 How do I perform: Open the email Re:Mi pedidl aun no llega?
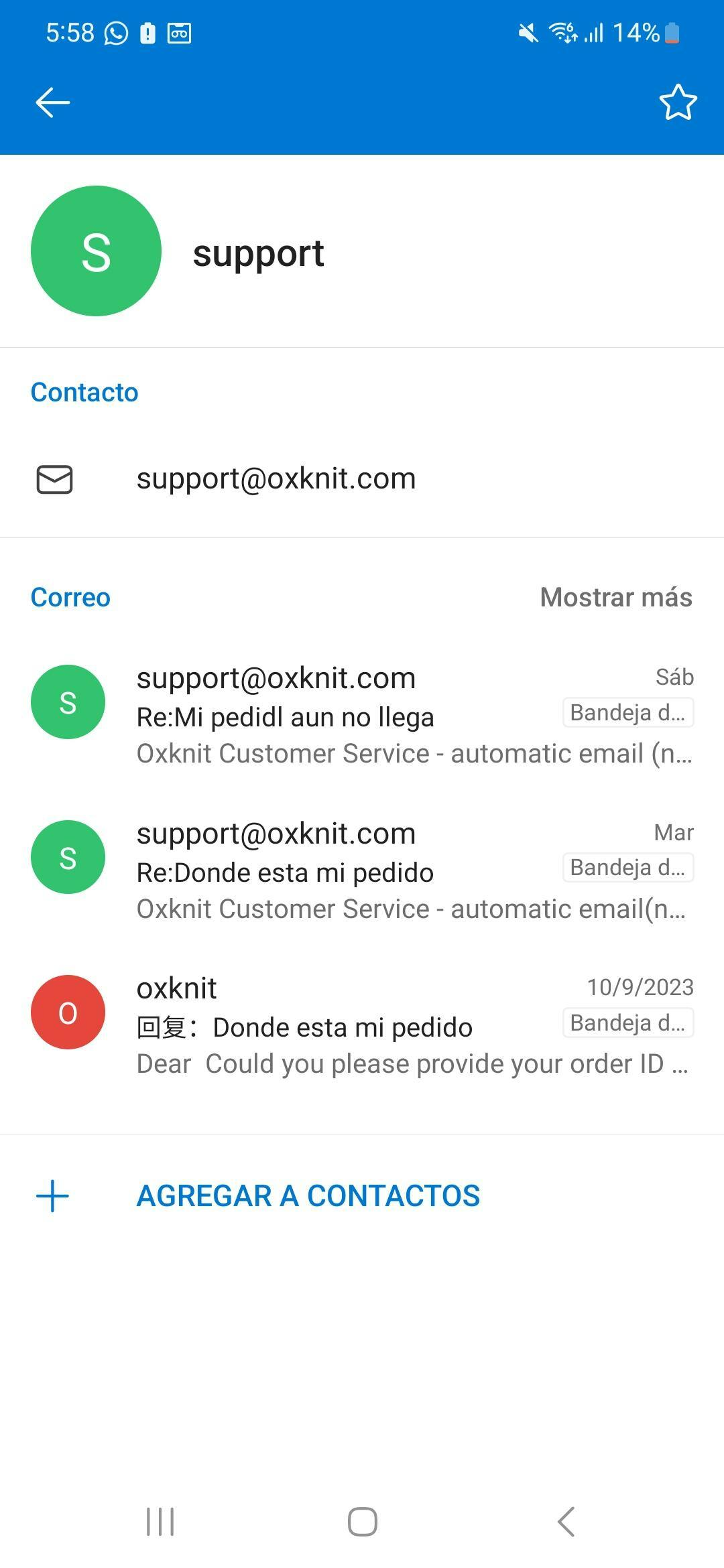pos(362,716)
